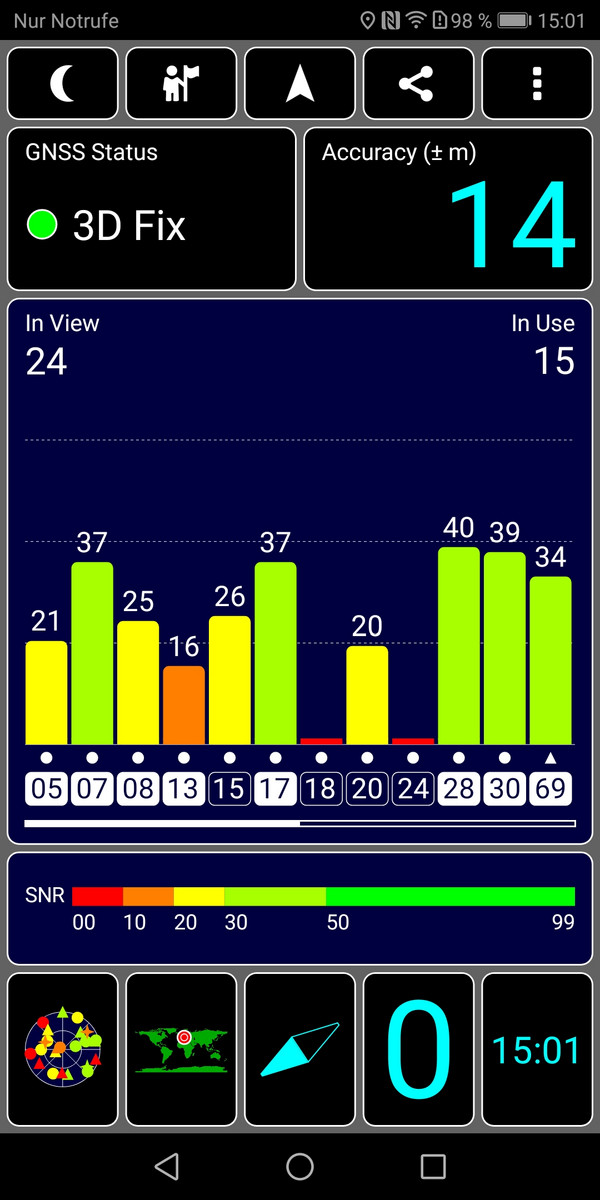Image resolution: width=600 pixels, height=1200 pixels.
Task: Open the time tile showing 15:01
Action: click(x=536, y=1048)
